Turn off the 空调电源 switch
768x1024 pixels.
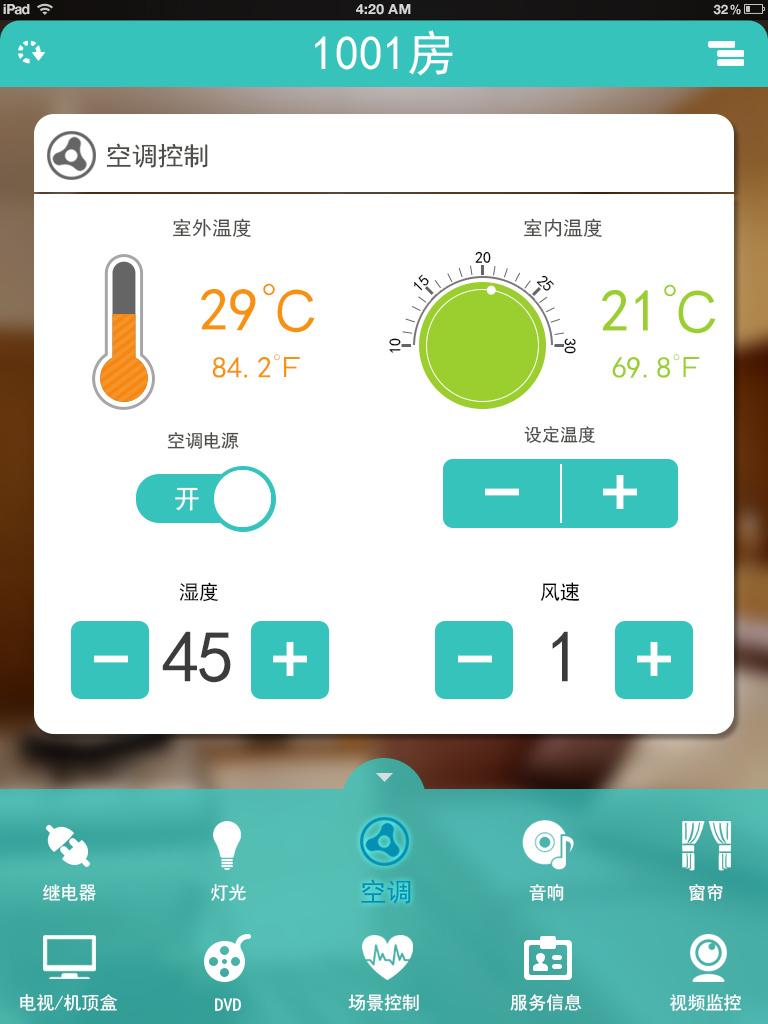(x=205, y=498)
